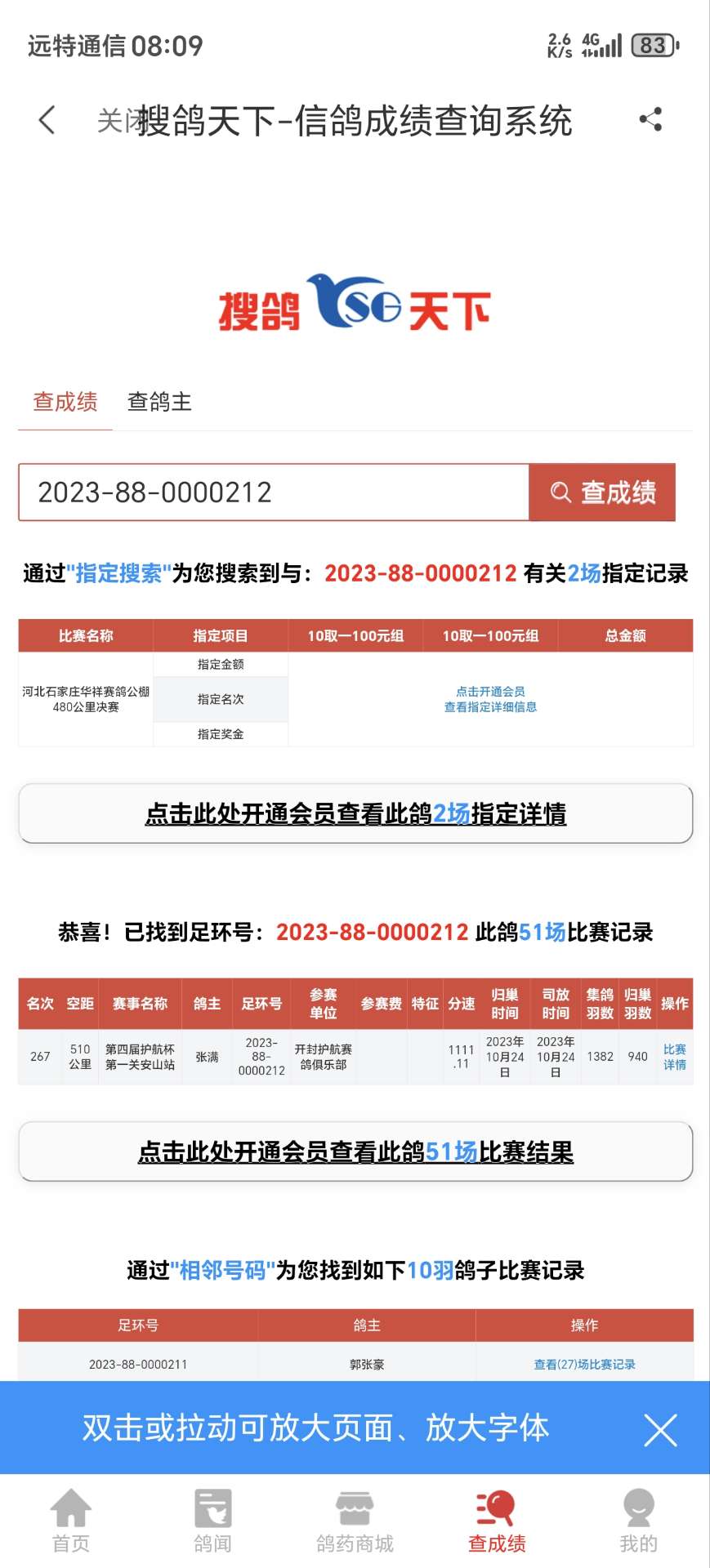Open membership to view 51场比赛结果
The width and height of the screenshot is (710, 1568).
coord(355,1151)
